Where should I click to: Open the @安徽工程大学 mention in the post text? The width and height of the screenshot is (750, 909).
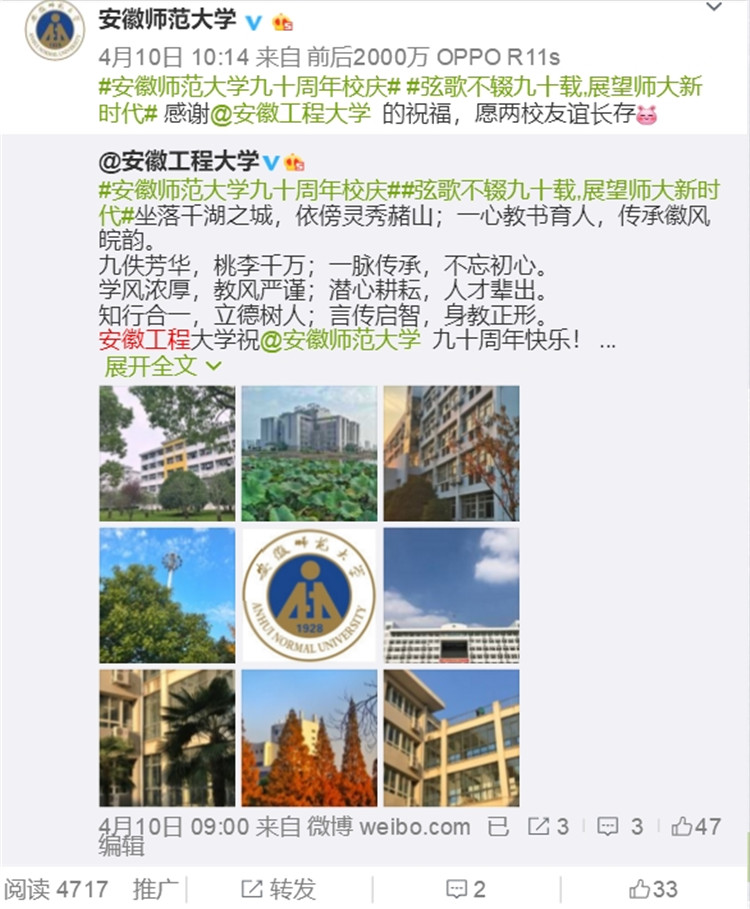[302, 112]
